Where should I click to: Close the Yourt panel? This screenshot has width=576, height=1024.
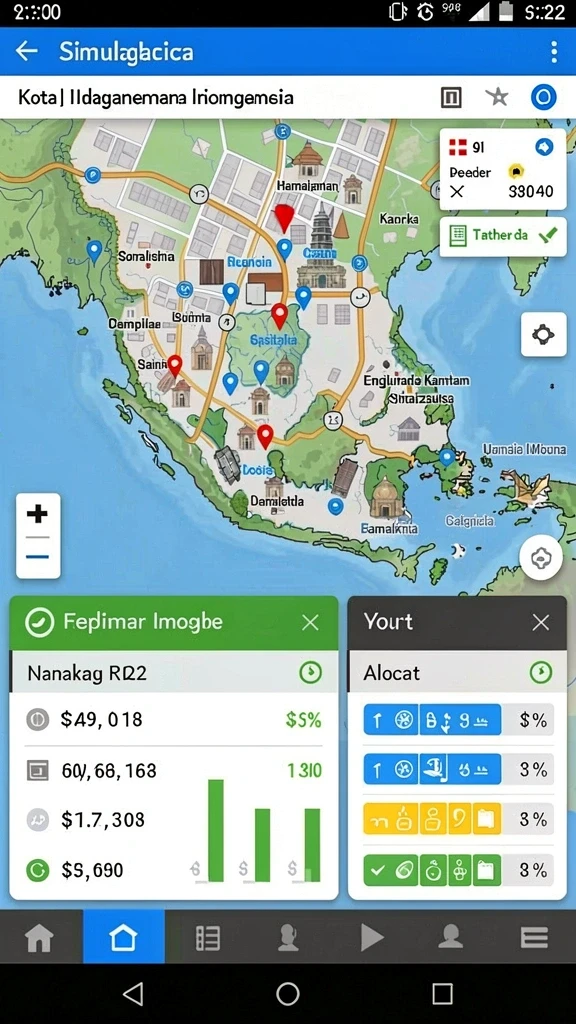(x=541, y=623)
